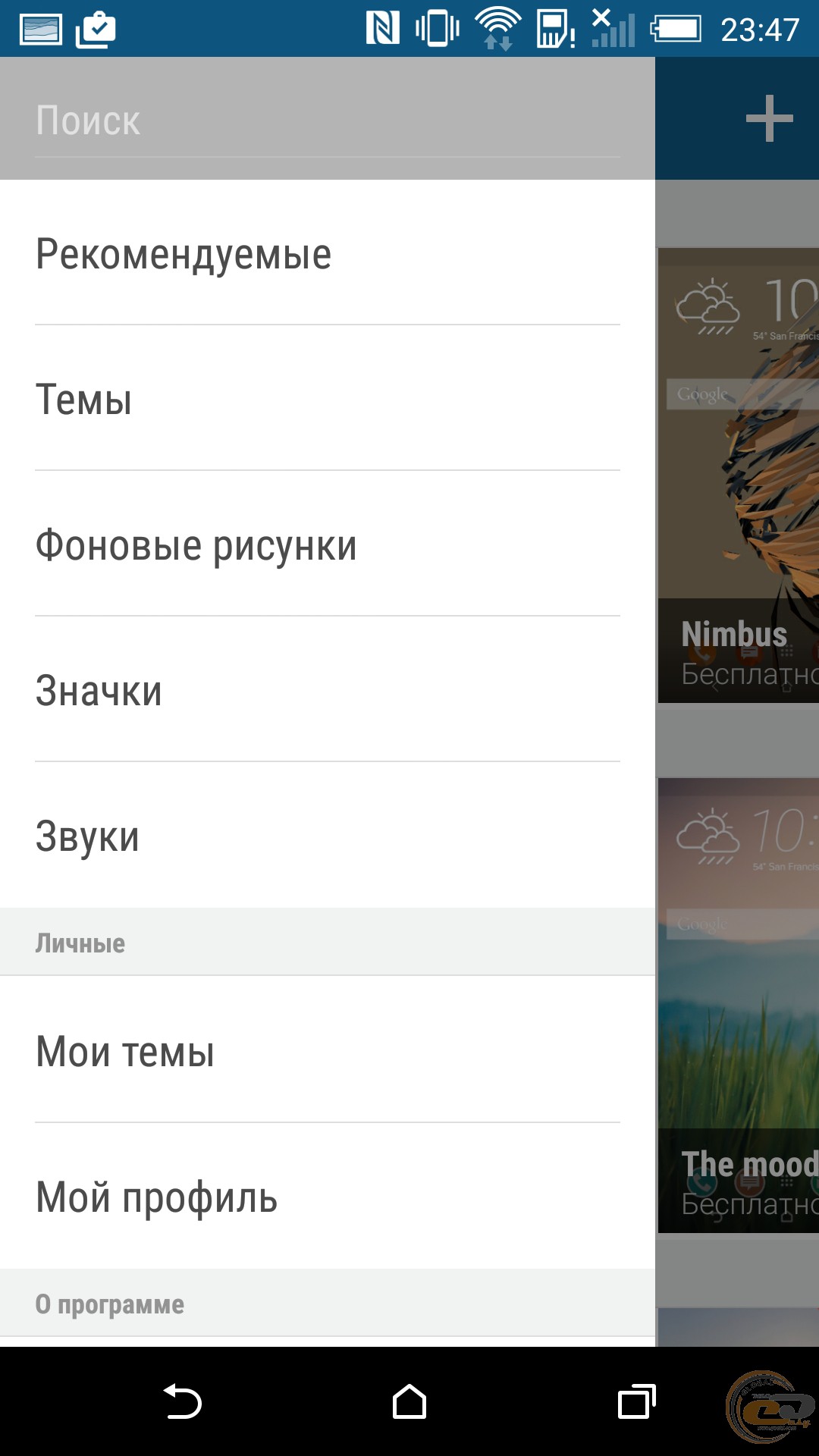Go back with the system back button
Screen dimensions: 819x1456
click(182, 1401)
